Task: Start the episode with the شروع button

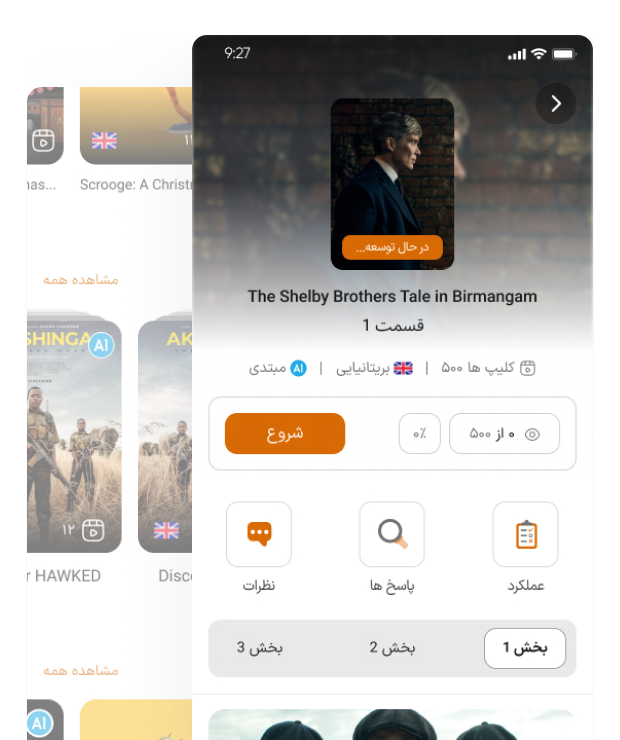Action: point(285,433)
